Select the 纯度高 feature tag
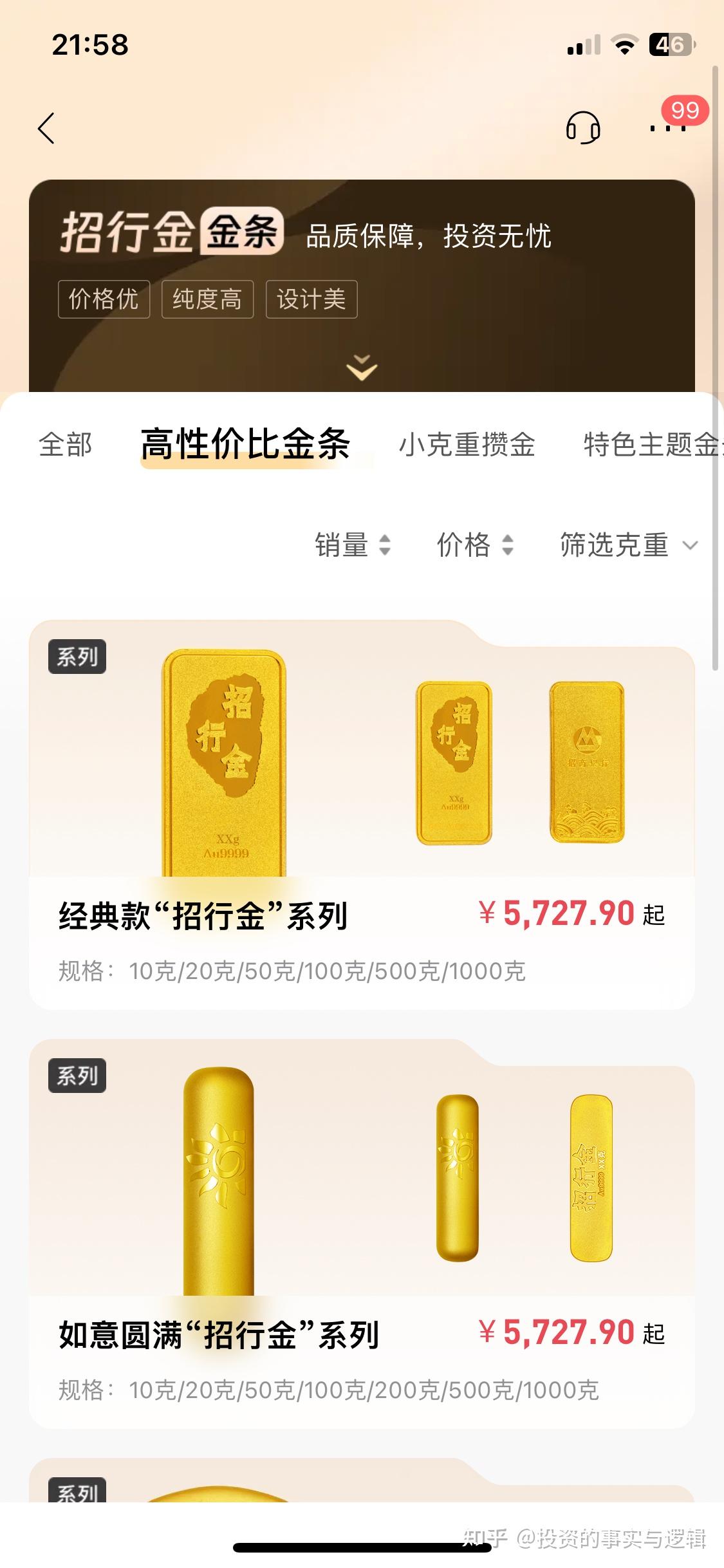Screen dimensions: 724x1568 208,299
